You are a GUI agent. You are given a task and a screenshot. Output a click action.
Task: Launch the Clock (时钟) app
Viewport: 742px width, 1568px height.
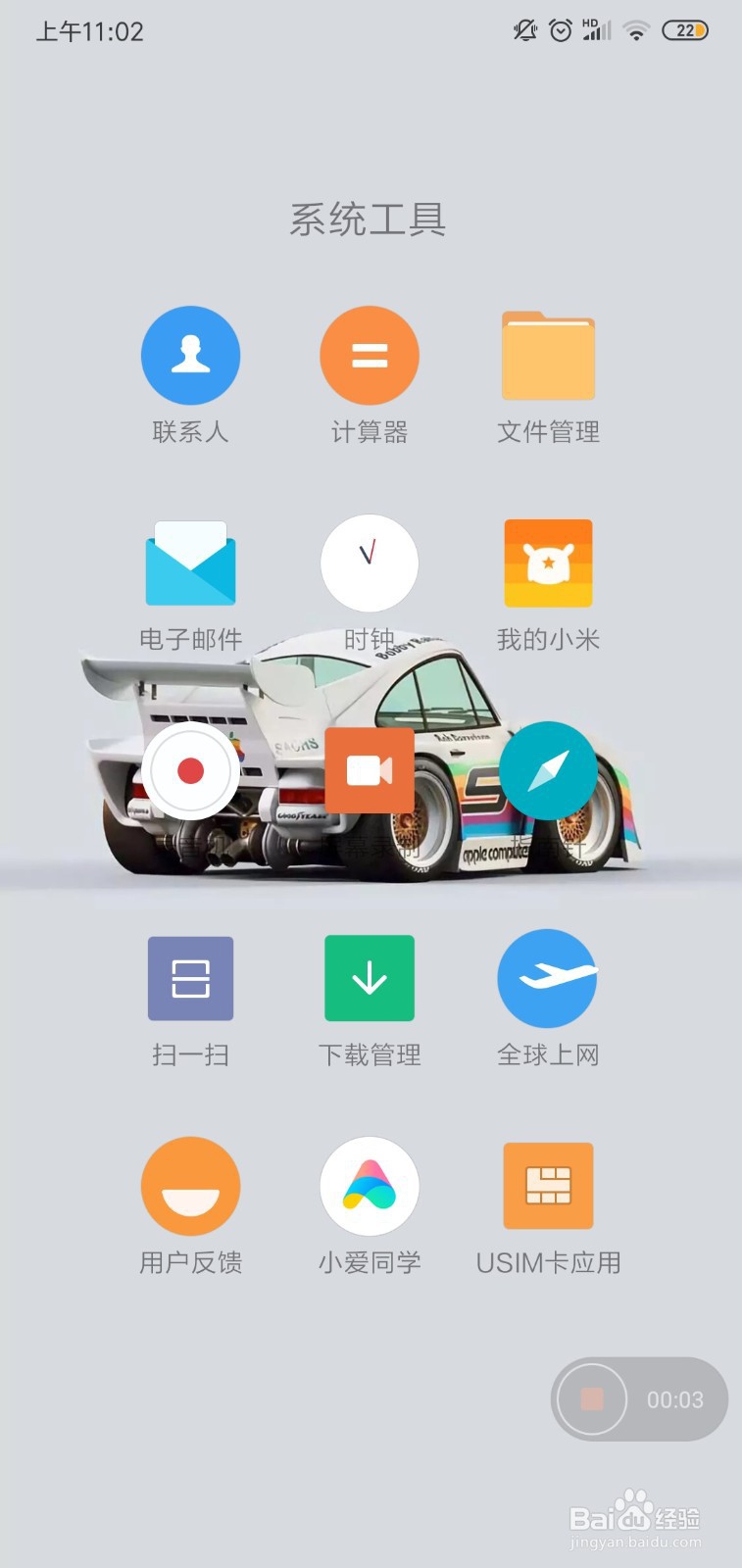pos(370,563)
